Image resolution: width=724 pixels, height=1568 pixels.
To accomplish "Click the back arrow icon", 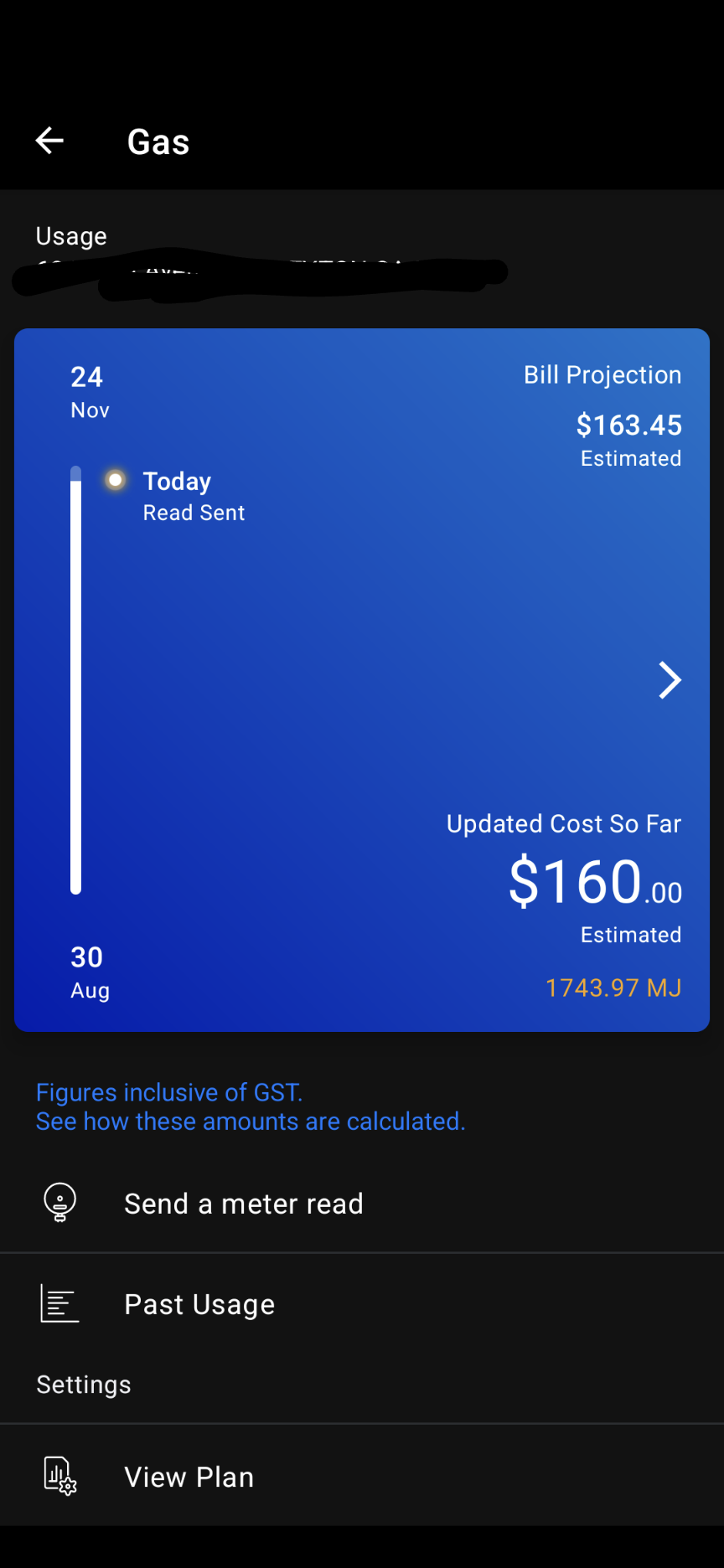I will tap(49, 141).
